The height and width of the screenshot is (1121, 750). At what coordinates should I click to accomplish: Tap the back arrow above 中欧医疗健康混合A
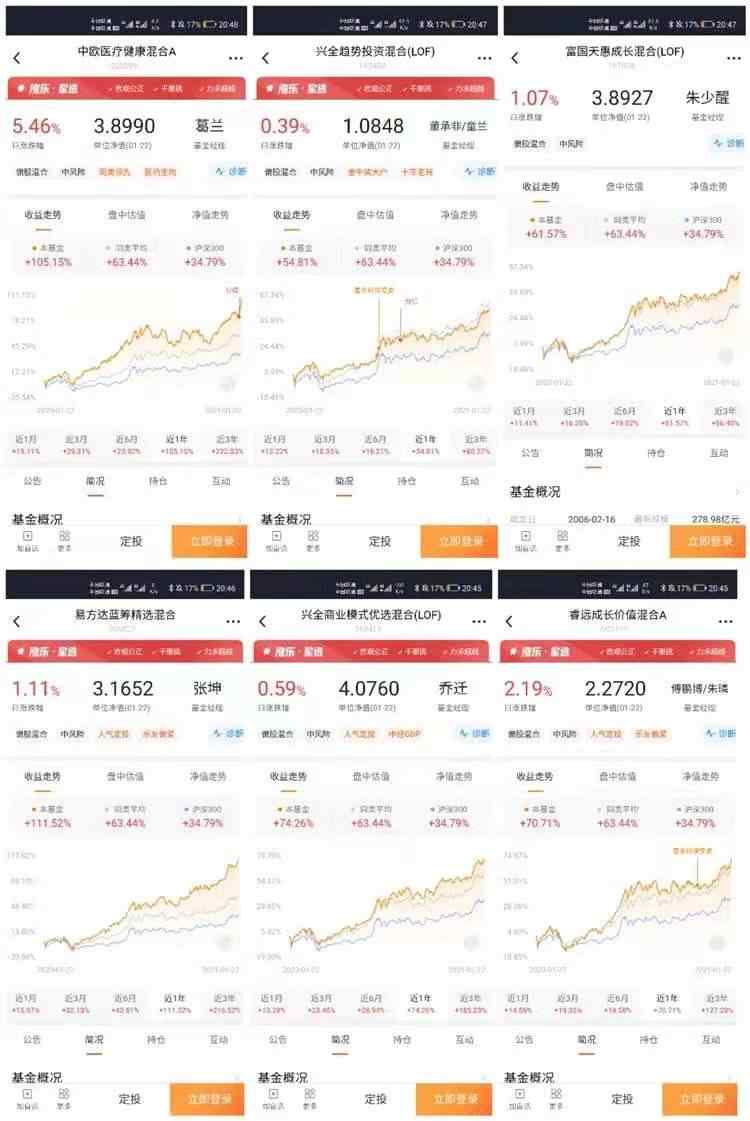[17, 58]
